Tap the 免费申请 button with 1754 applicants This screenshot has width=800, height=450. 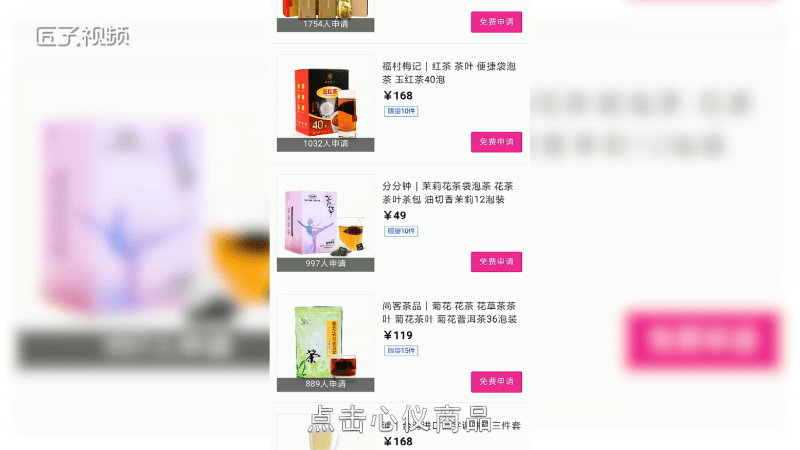[496, 22]
